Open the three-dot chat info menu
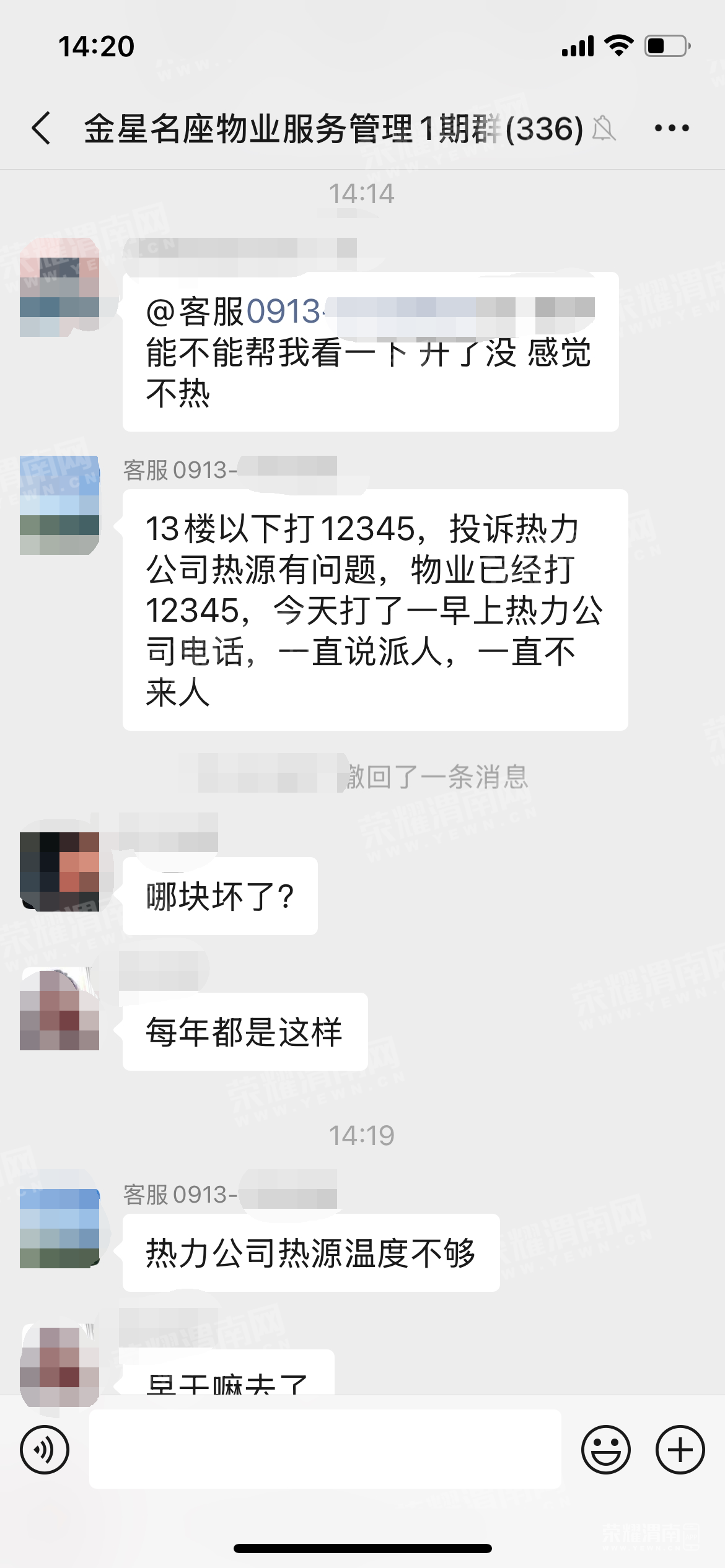The width and height of the screenshot is (725, 1568). click(x=672, y=128)
